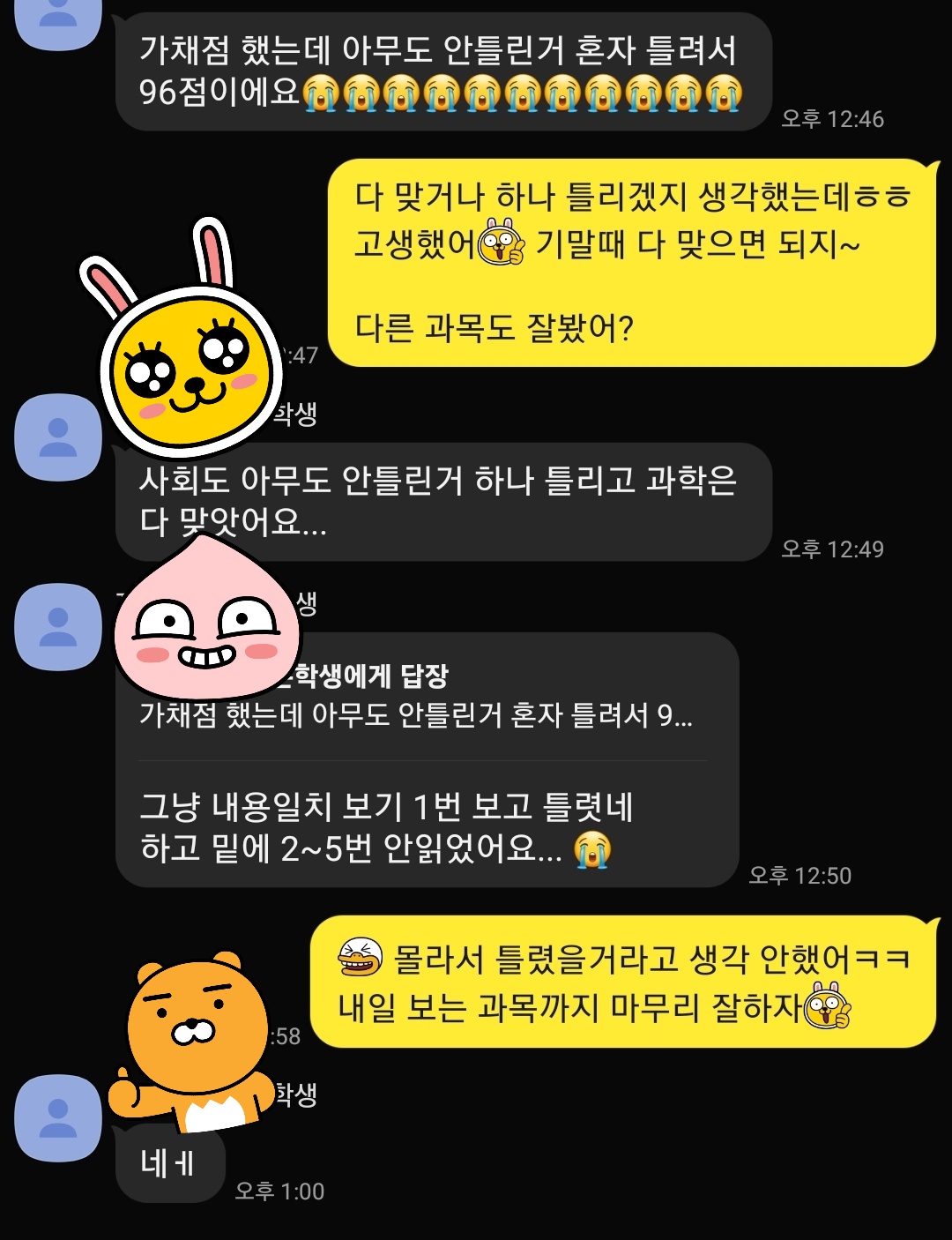Open profile avatar beside the '네ㅔ' message
The image size is (952, 1240).
pos(58,1117)
